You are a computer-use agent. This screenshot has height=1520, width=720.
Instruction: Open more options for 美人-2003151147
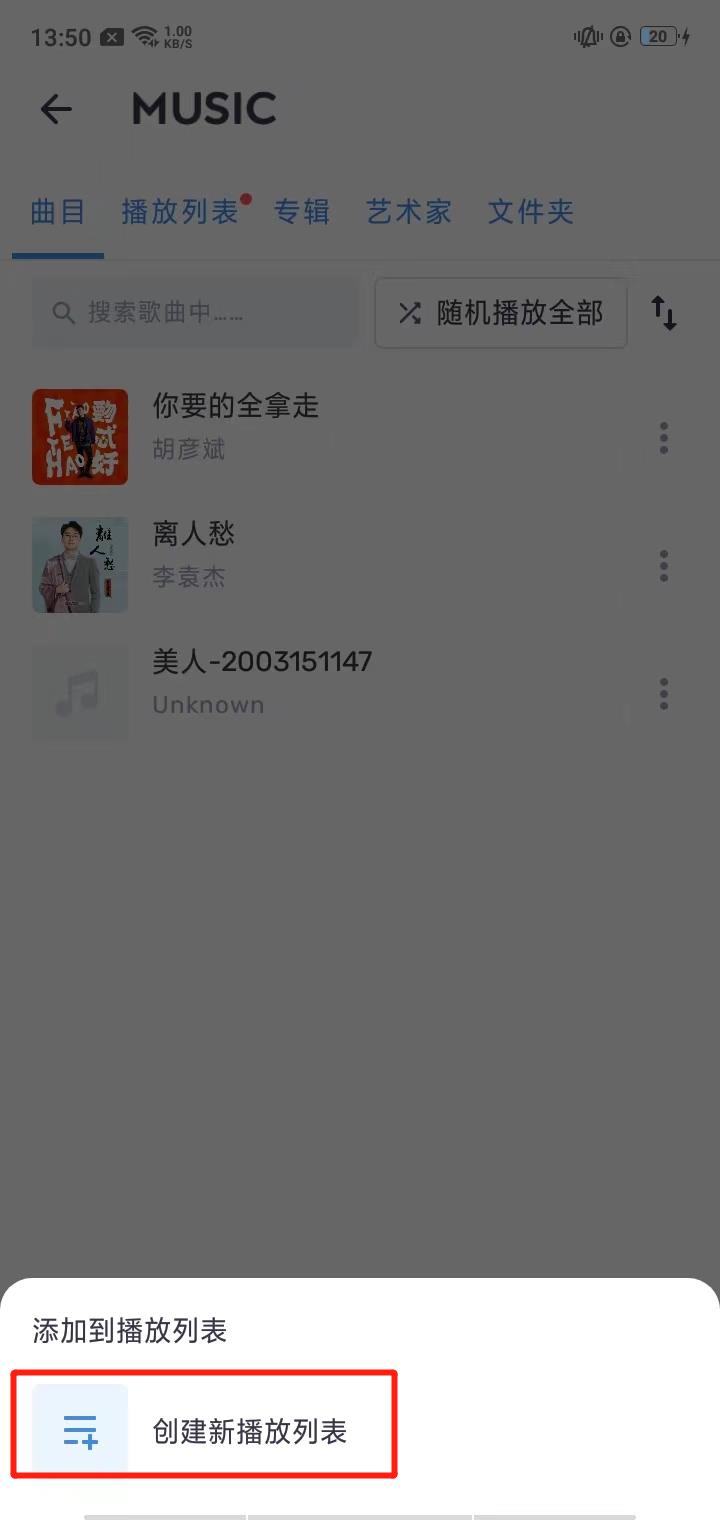tap(663, 694)
